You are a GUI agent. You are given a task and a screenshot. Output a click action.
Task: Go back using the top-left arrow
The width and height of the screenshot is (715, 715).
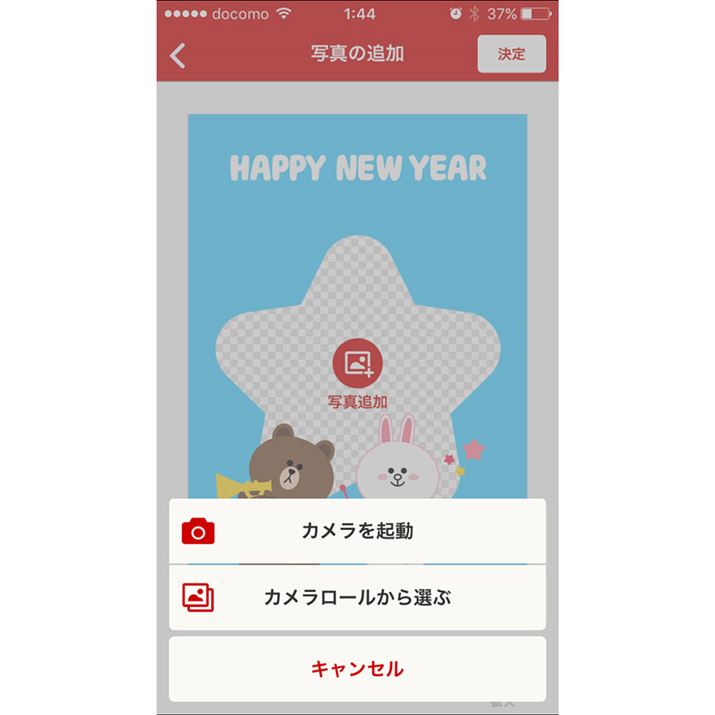[x=178, y=55]
